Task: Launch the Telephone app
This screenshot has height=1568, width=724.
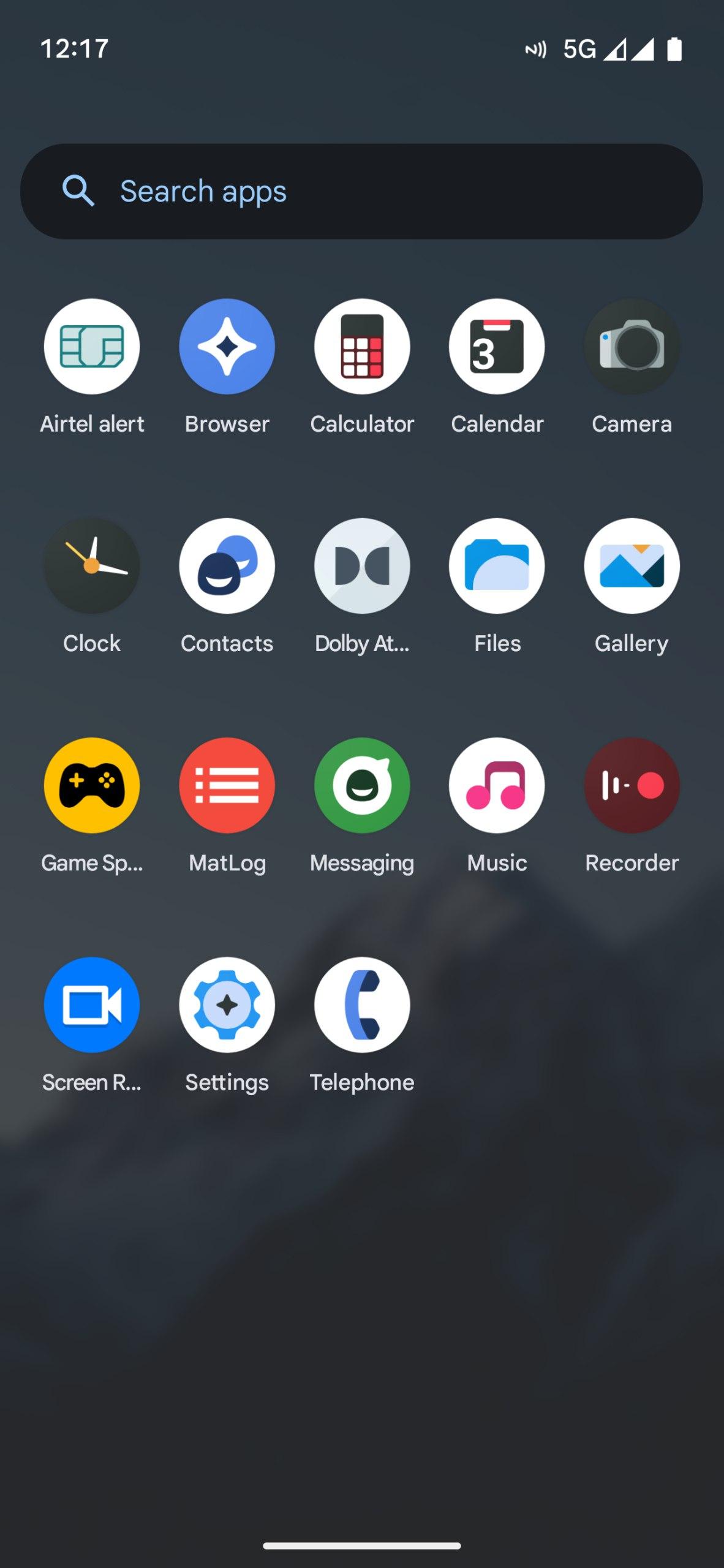Action: pos(362,1005)
